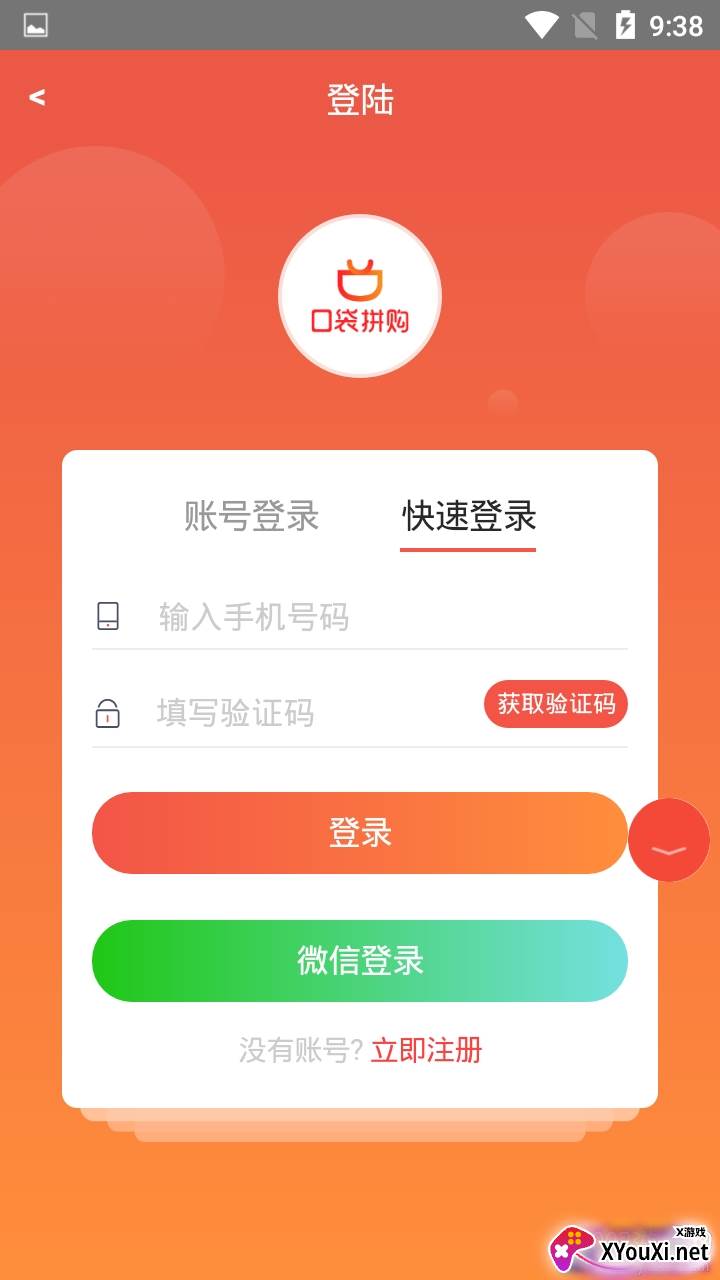The height and width of the screenshot is (1280, 720).
Task: Go back using the top-left arrow
Action: (x=37, y=97)
